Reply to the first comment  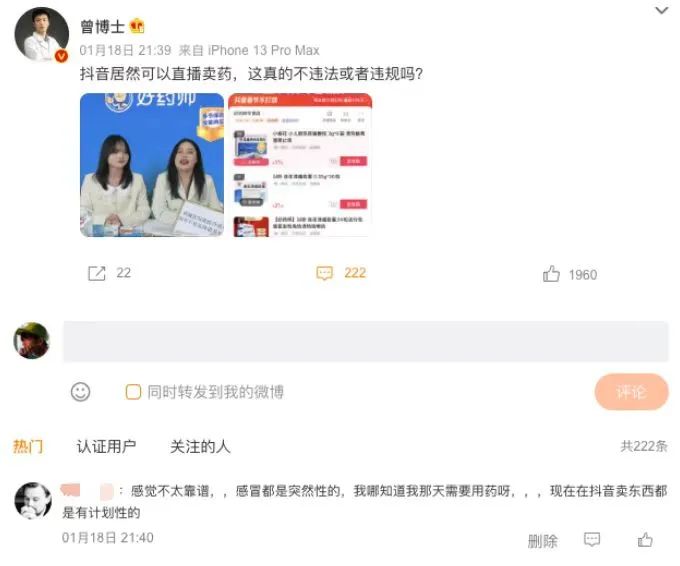(592, 540)
